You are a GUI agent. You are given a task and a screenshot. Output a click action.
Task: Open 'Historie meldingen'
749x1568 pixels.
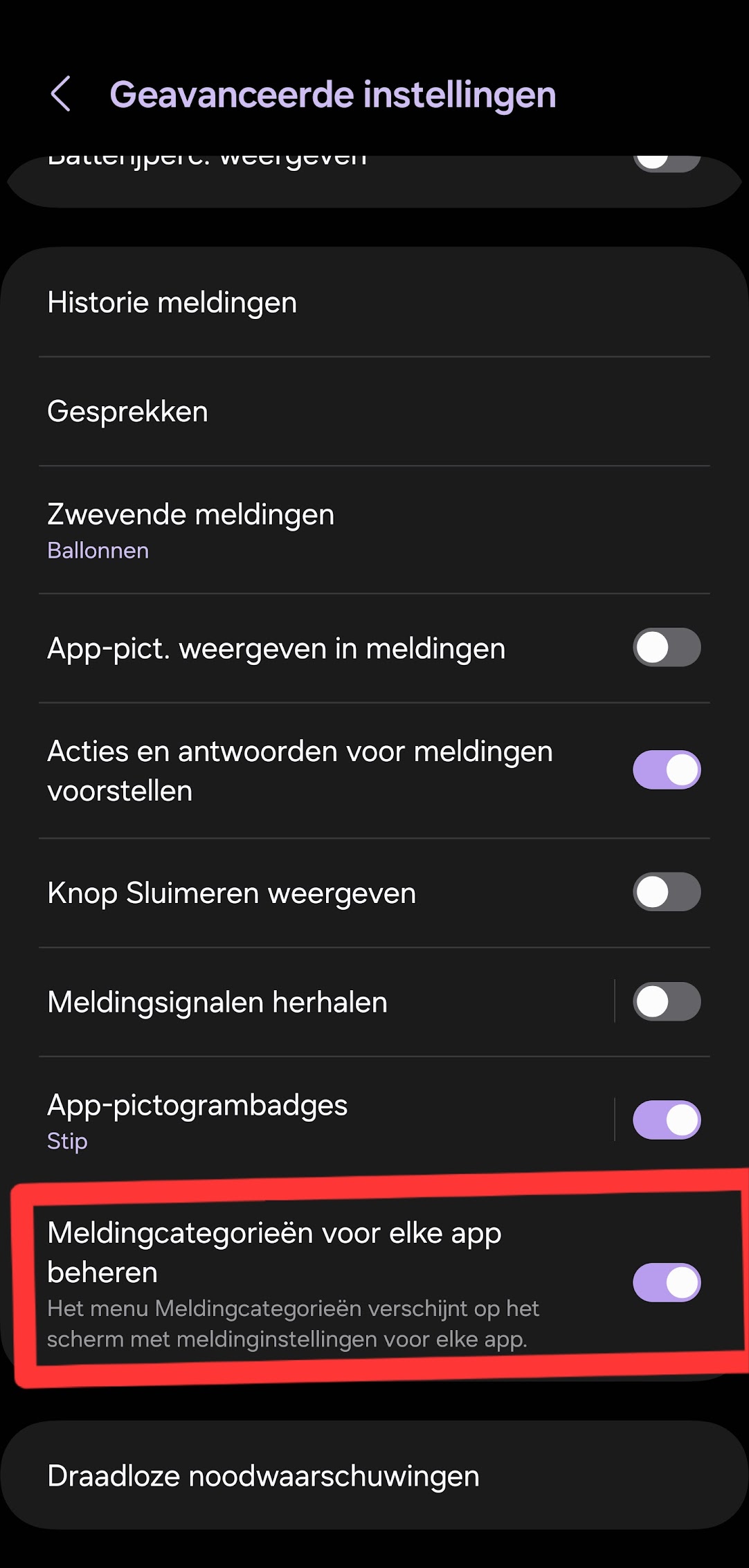[172, 302]
